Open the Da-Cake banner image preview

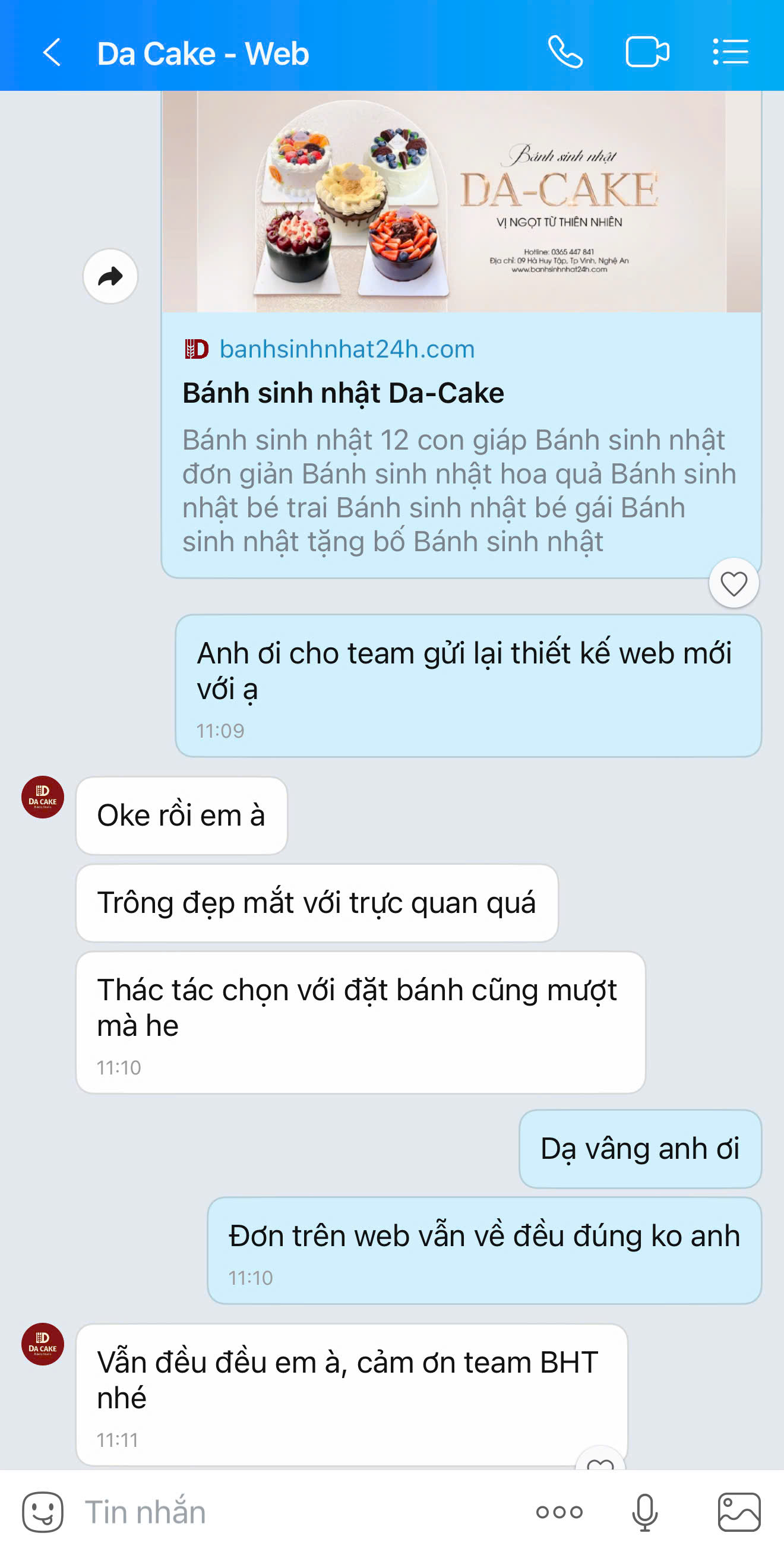point(461,202)
